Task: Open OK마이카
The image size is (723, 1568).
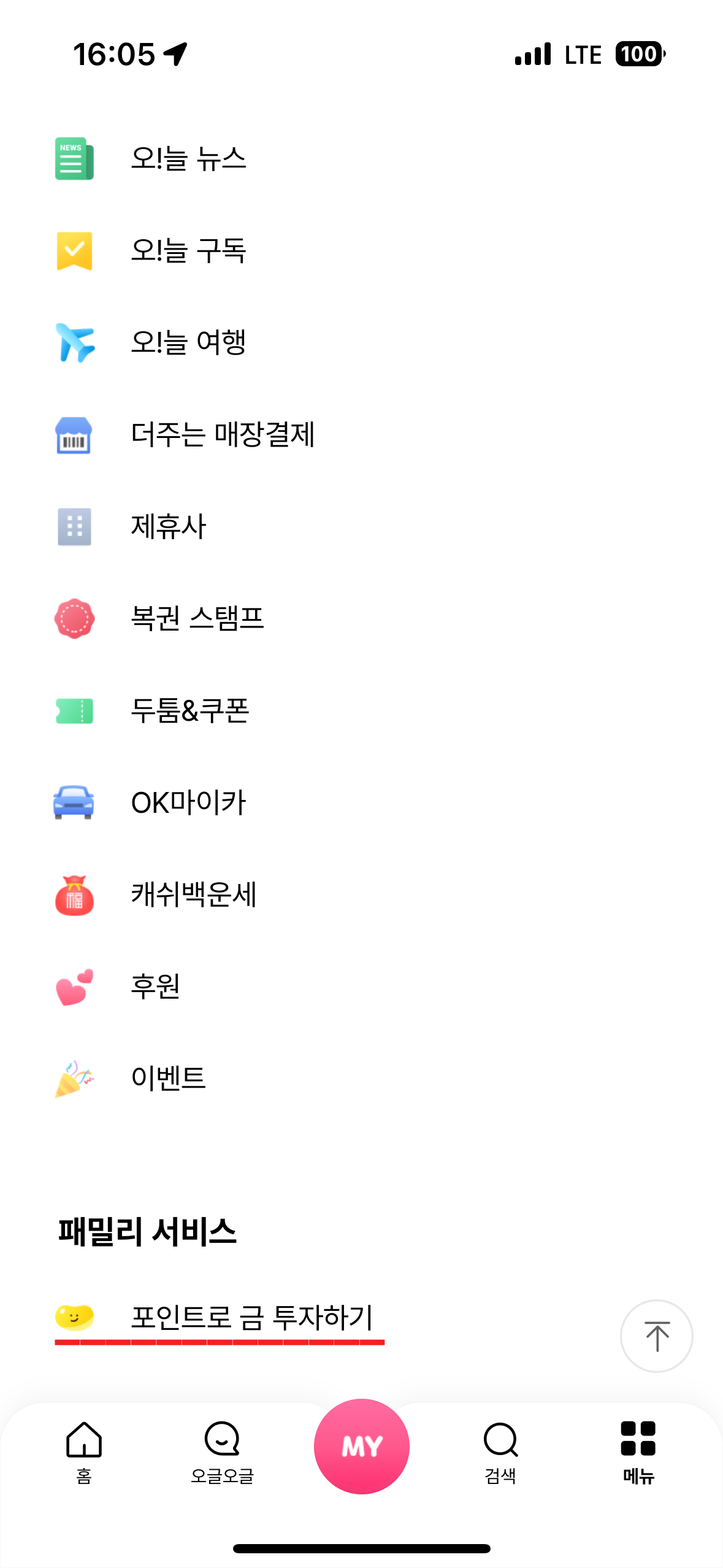Action: click(361, 802)
